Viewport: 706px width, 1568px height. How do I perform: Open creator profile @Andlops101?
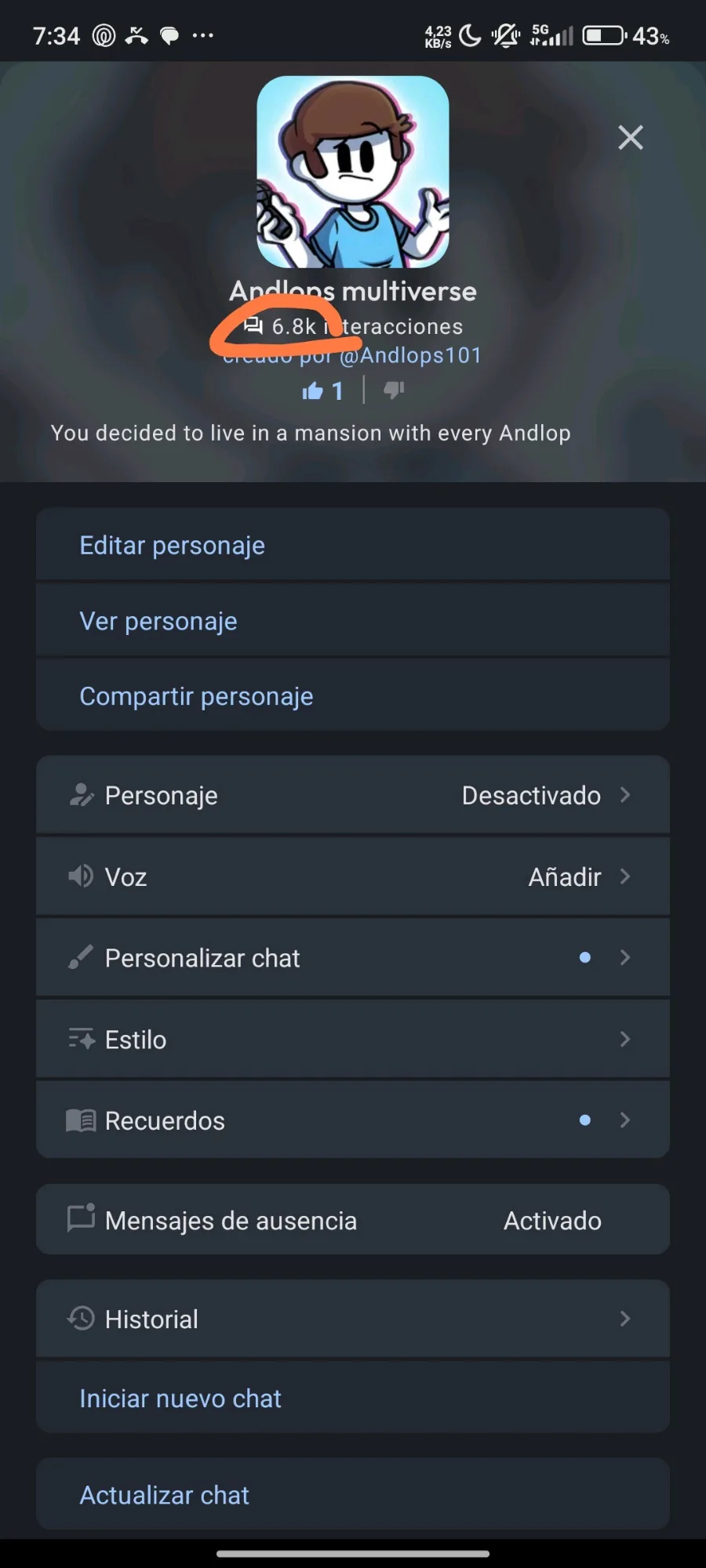[x=410, y=355]
